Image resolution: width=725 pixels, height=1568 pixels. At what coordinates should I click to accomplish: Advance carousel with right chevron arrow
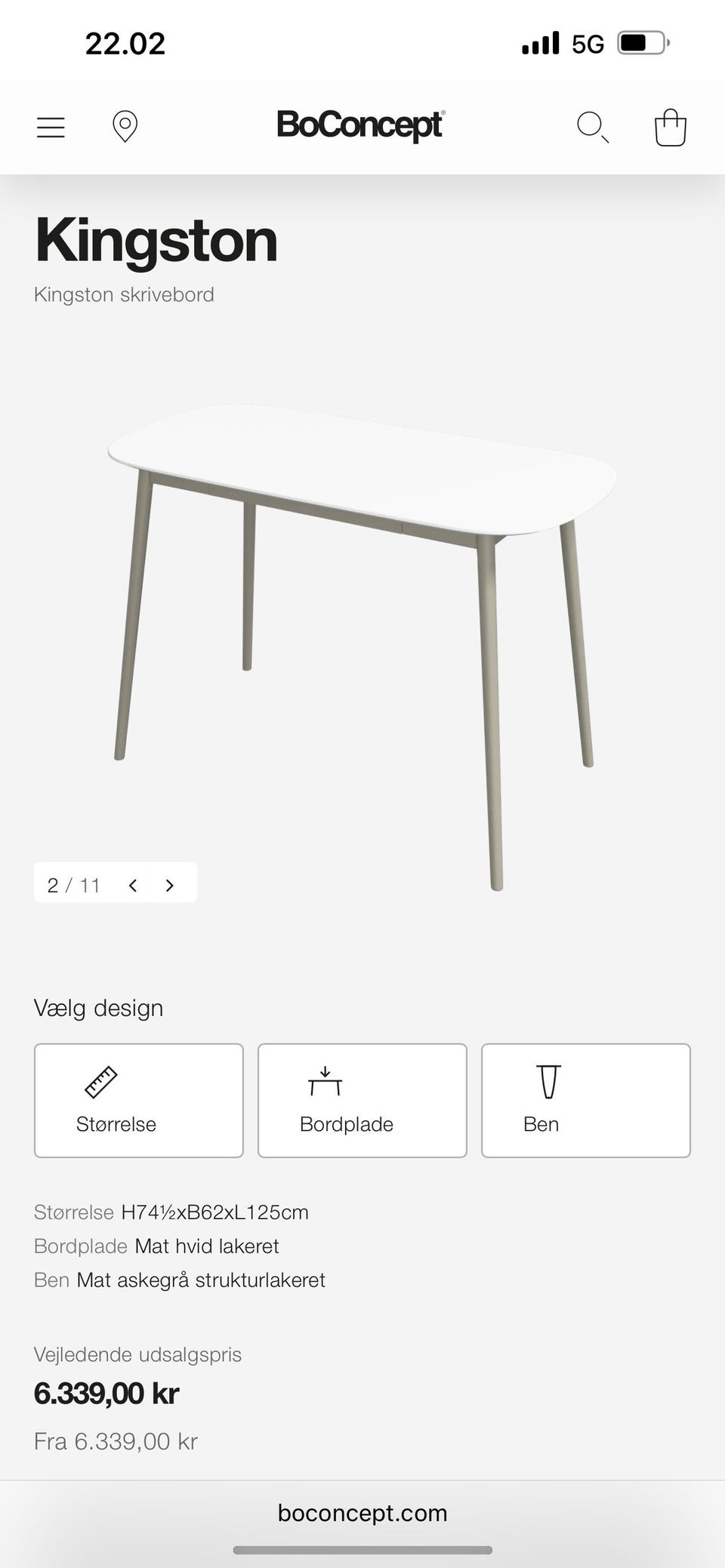pyautogui.click(x=169, y=885)
